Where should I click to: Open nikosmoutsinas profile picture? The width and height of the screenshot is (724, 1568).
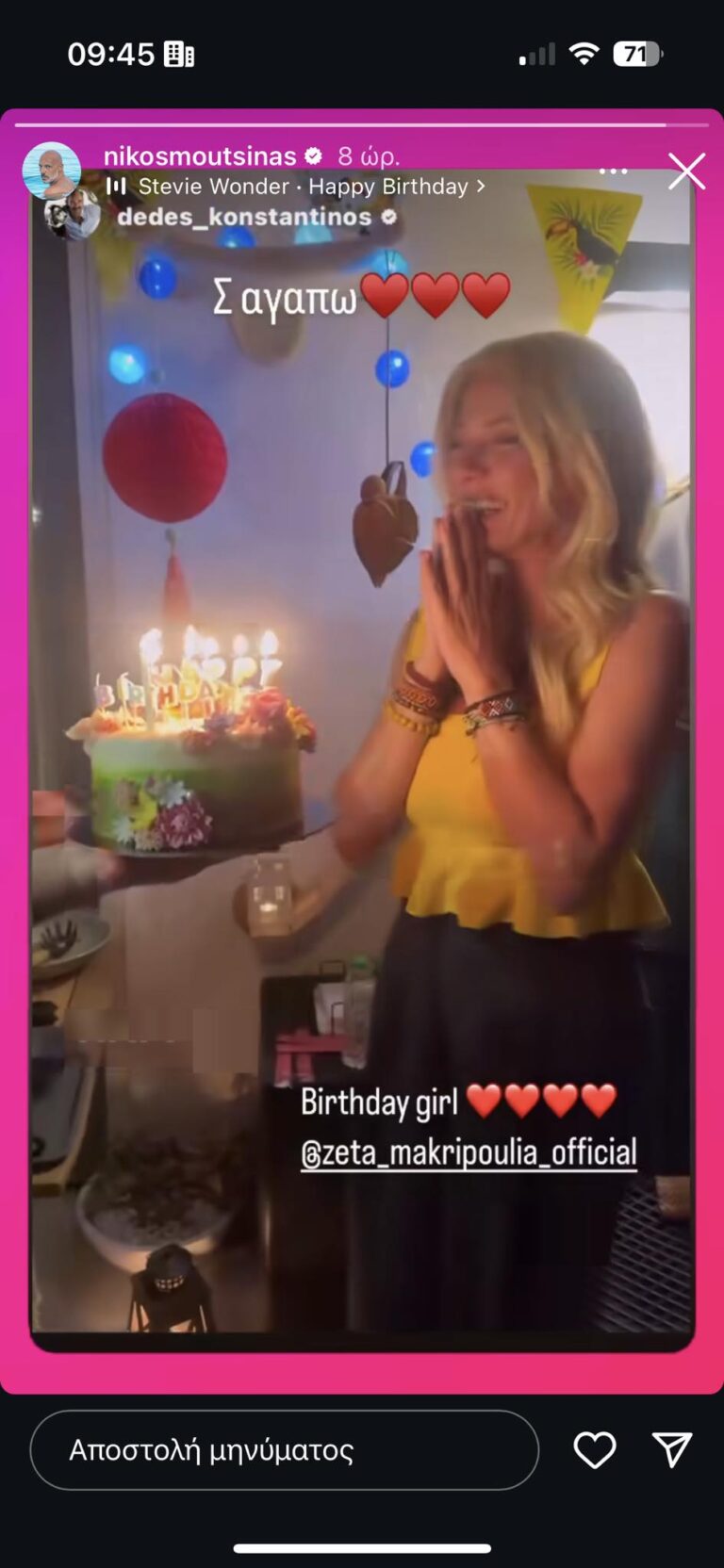(x=51, y=171)
